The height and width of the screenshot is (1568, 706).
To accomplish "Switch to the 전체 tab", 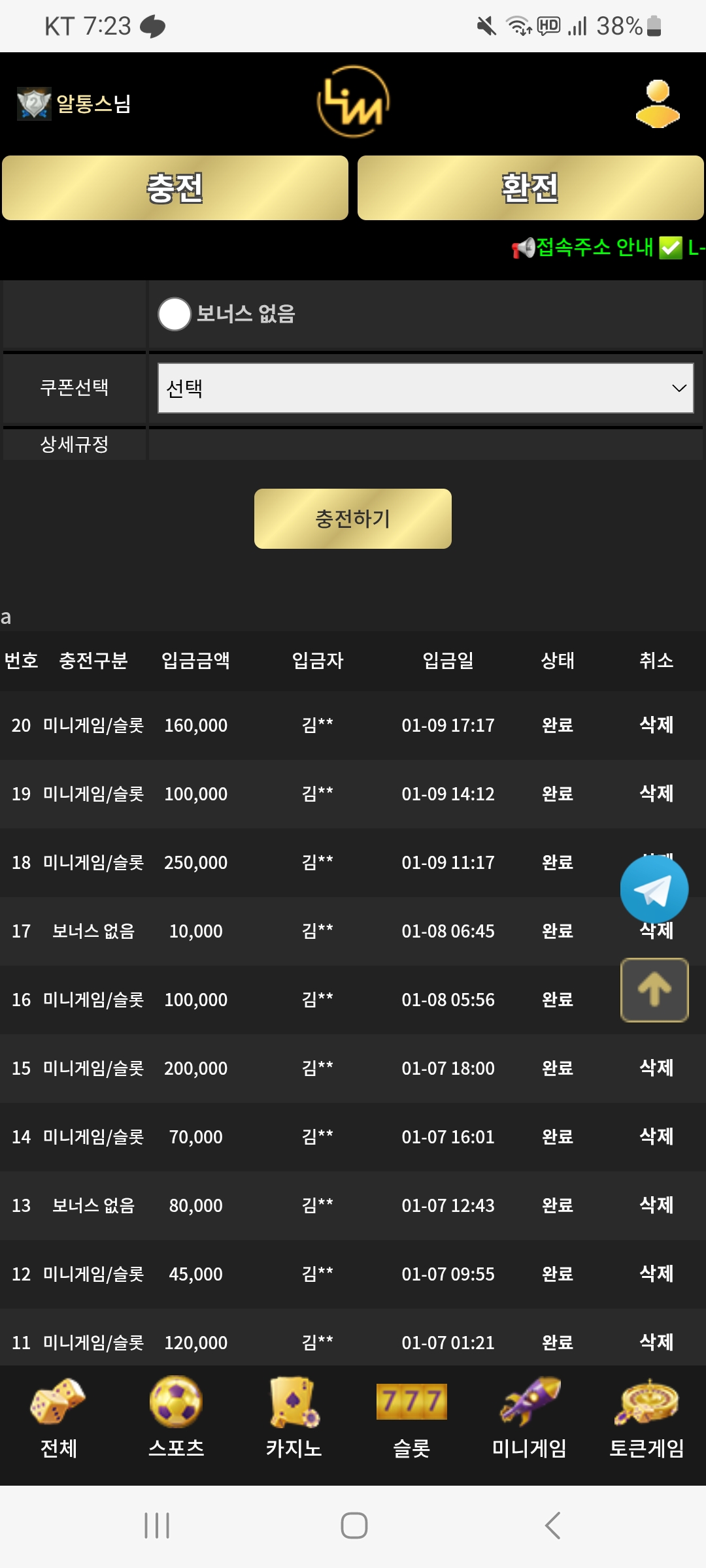I will click(59, 1418).
